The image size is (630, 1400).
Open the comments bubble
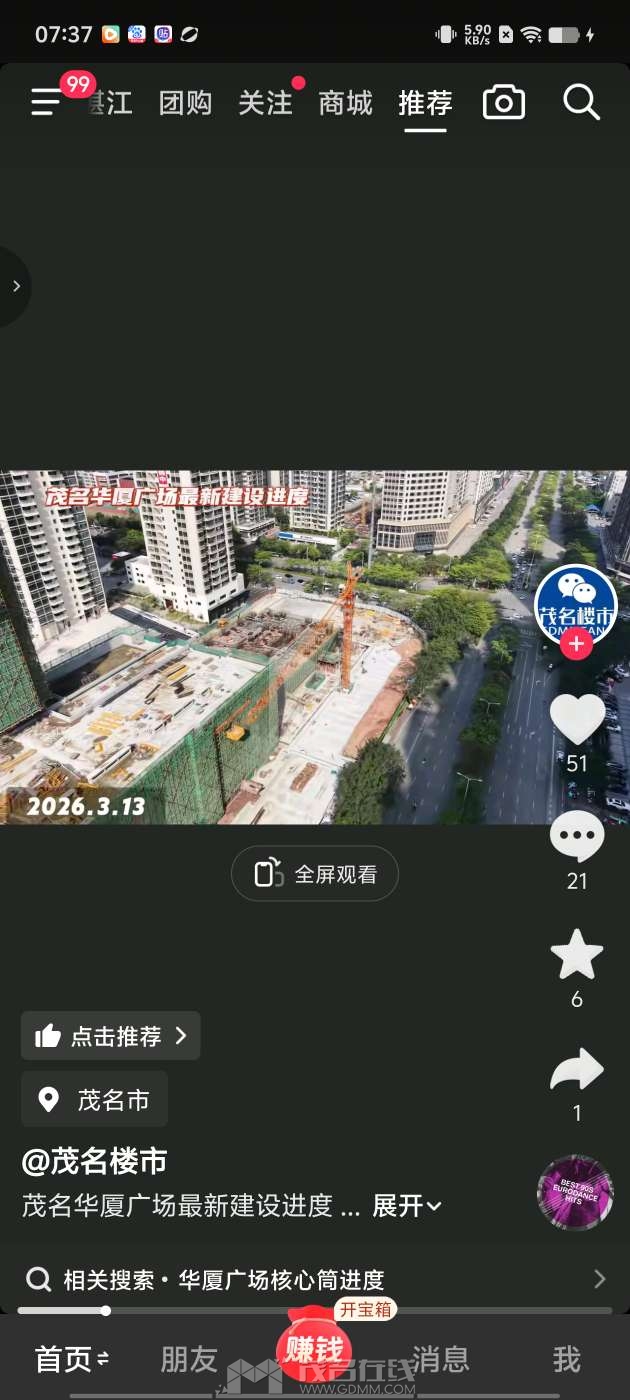click(x=577, y=838)
